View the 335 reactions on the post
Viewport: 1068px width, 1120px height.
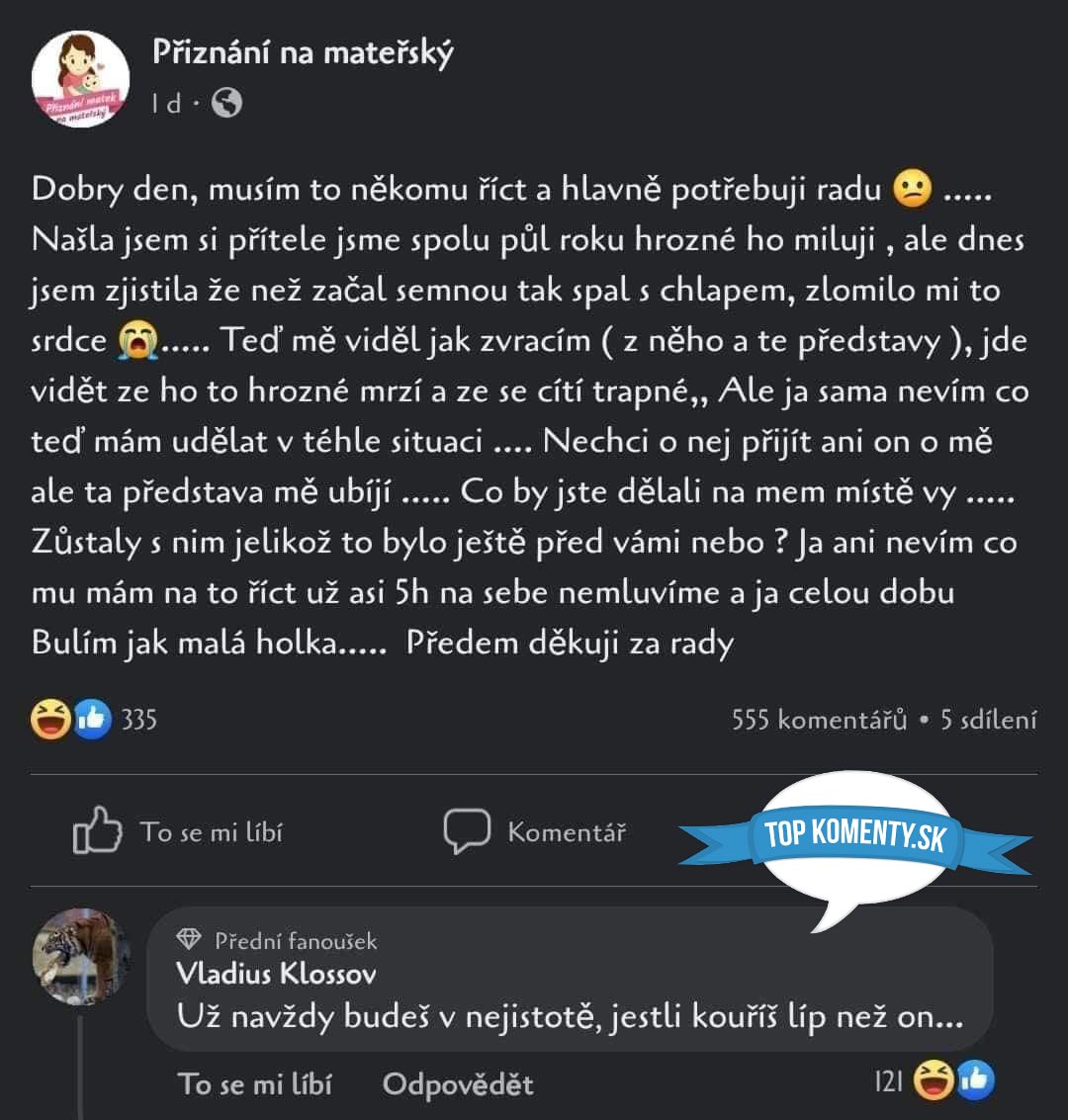point(95,719)
